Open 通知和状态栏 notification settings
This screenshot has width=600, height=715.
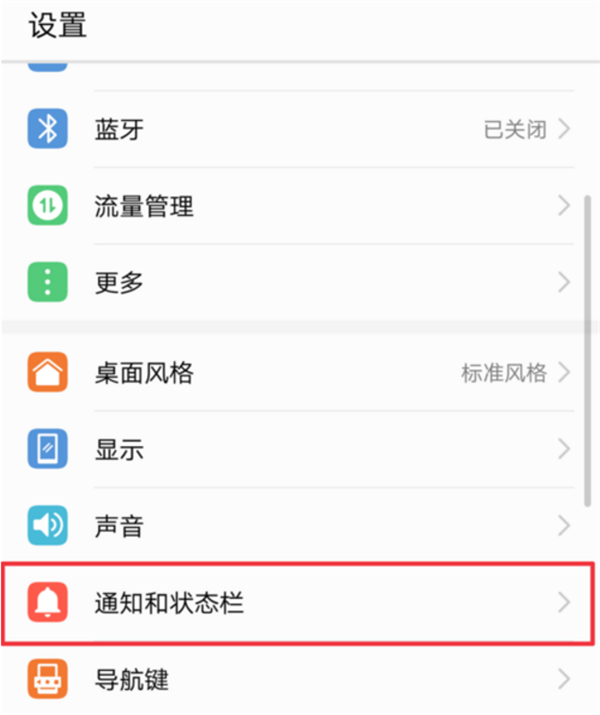click(x=300, y=602)
